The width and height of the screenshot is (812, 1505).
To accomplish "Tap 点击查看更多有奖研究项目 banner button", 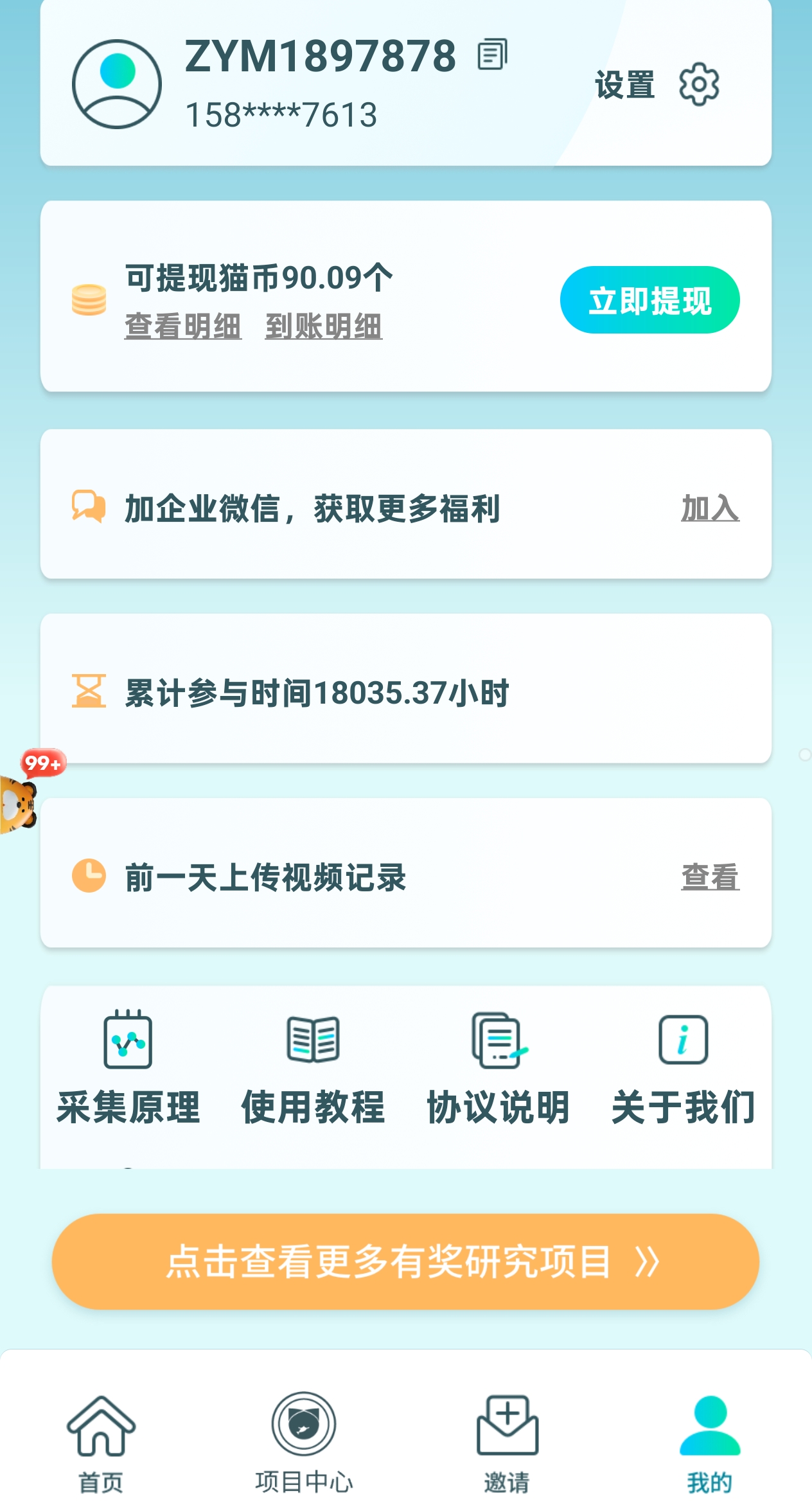I will (405, 1261).
